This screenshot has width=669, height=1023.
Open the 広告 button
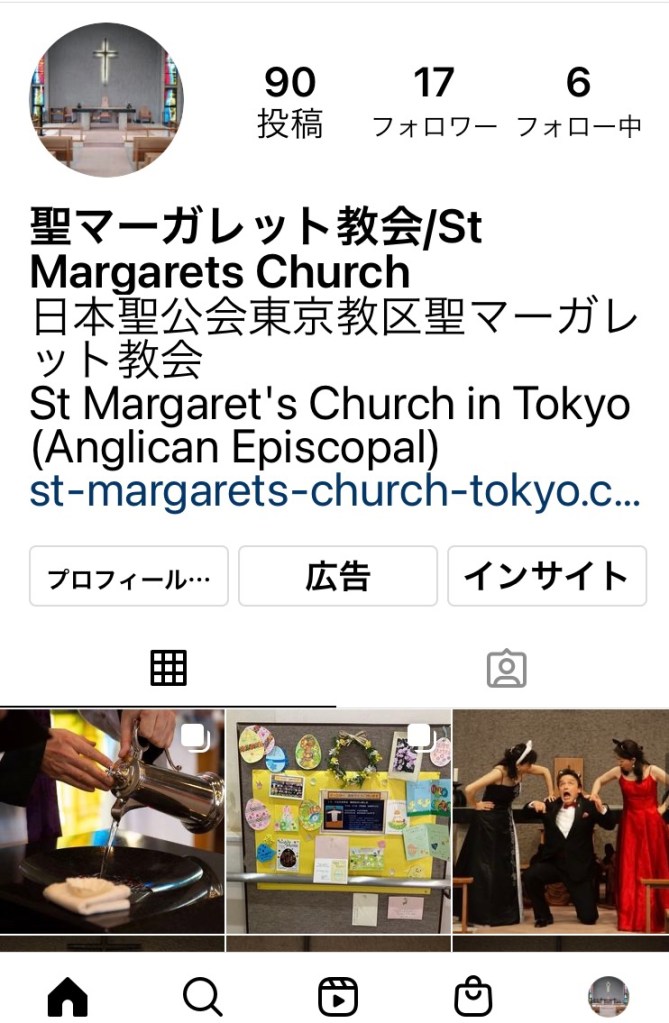pos(337,576)
